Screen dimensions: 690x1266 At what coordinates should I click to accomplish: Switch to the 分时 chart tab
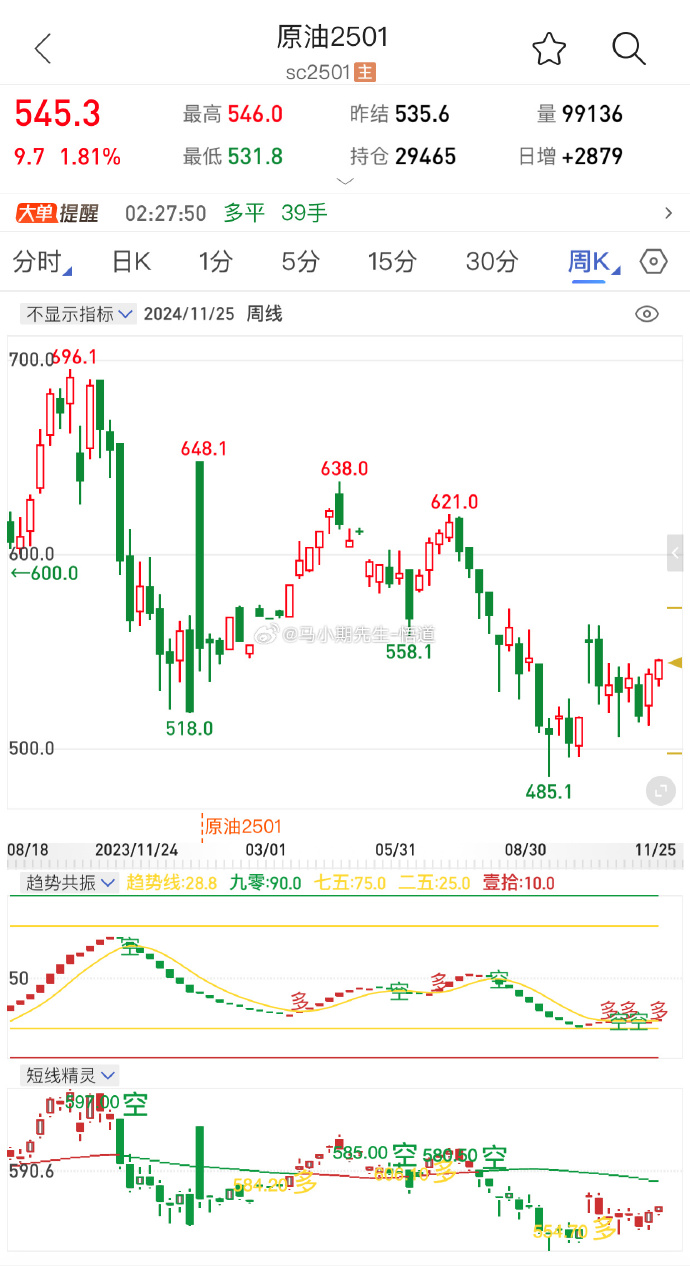[x=40, y=262]
